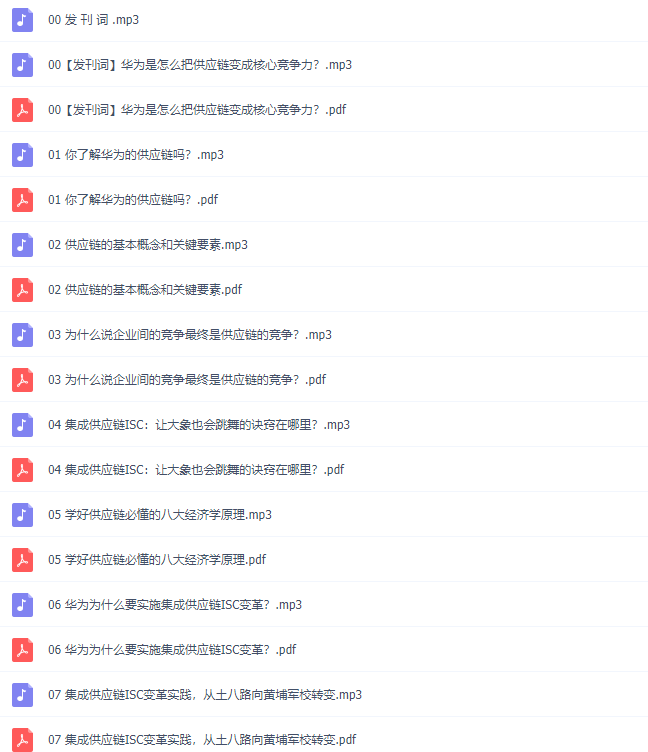Play 07 集成供应链ISC变革实践 mp3 file

[x=204, y=695]
